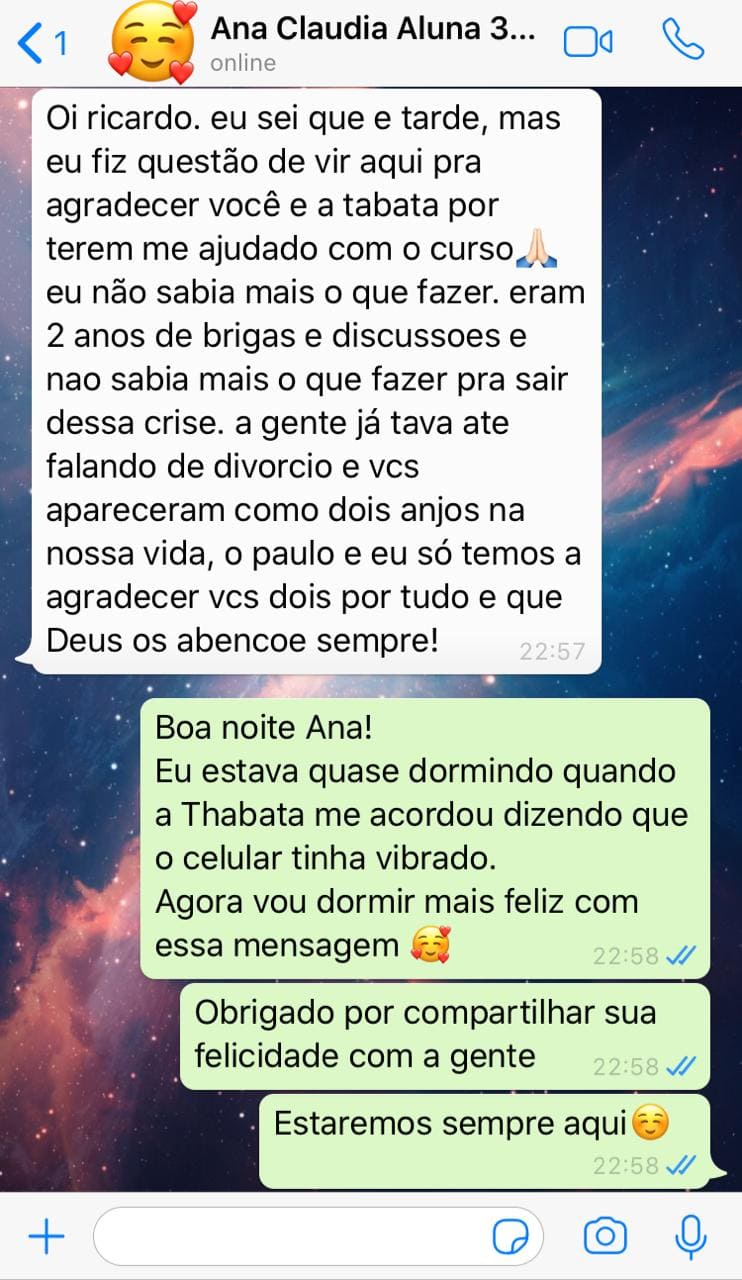Focus the message text field

coord(290,1238)
